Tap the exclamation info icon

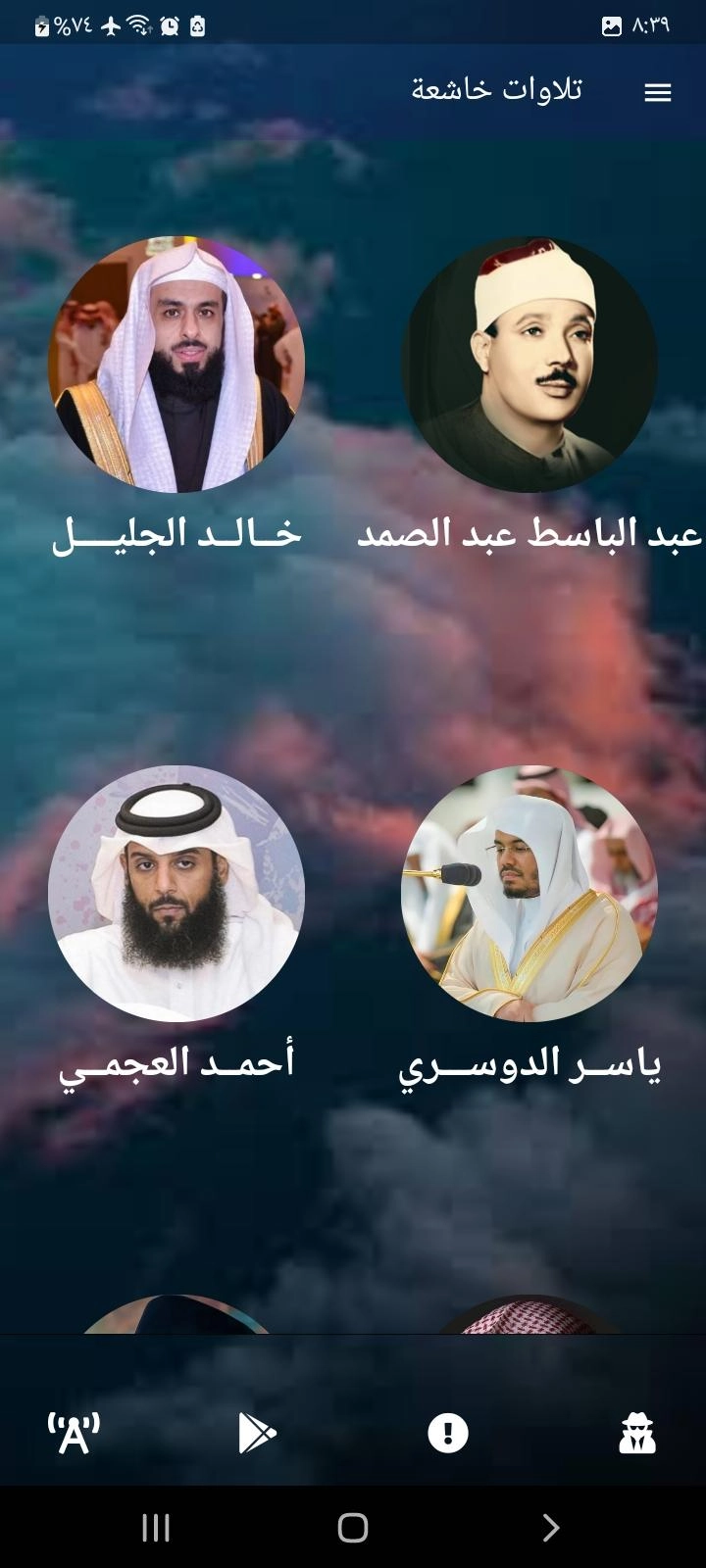click(x=448, y=1434)
